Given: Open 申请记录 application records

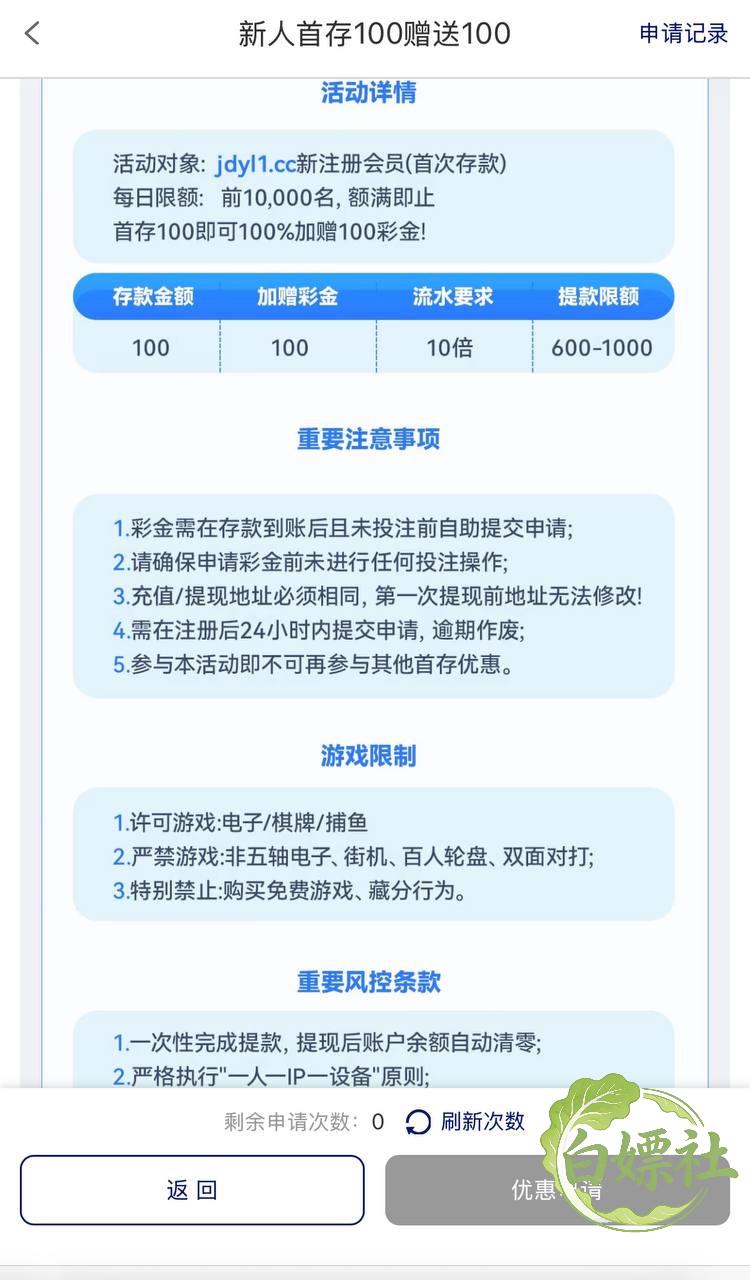Looking at the screenshot, I should tap(684, 33).
